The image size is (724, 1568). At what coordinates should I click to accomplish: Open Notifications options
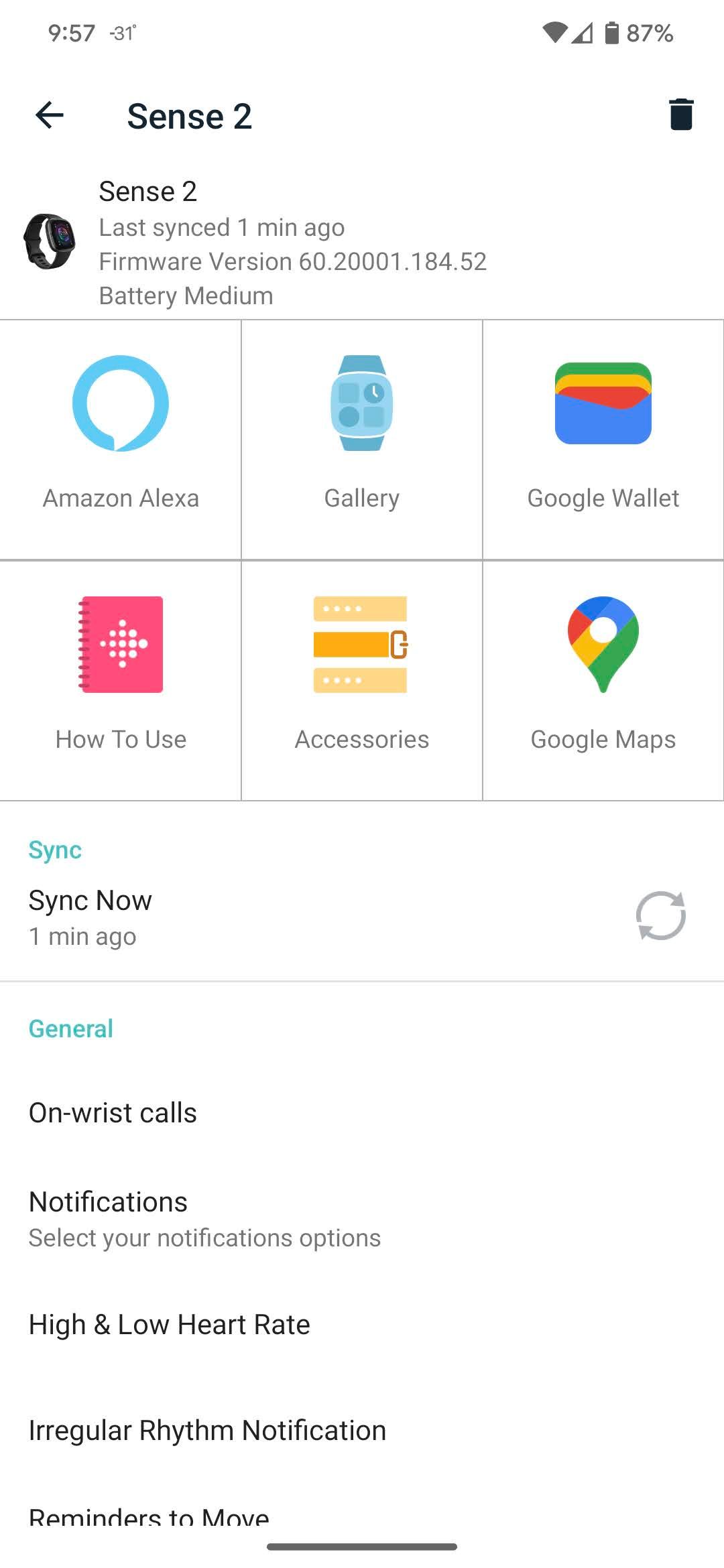pyautogui.click(x=204, y=1218)
